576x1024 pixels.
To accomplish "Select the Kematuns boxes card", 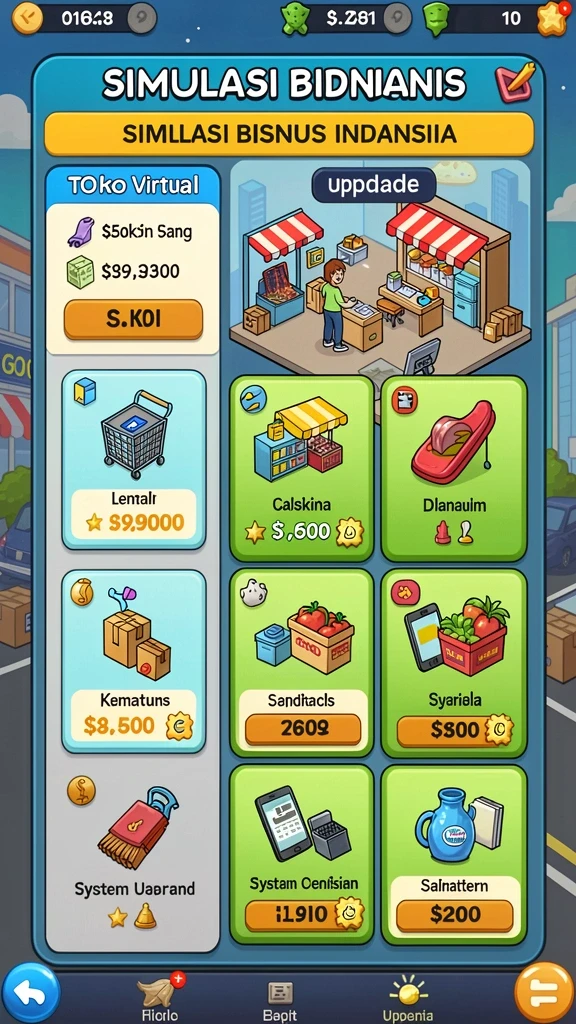I will pos(134,661).
